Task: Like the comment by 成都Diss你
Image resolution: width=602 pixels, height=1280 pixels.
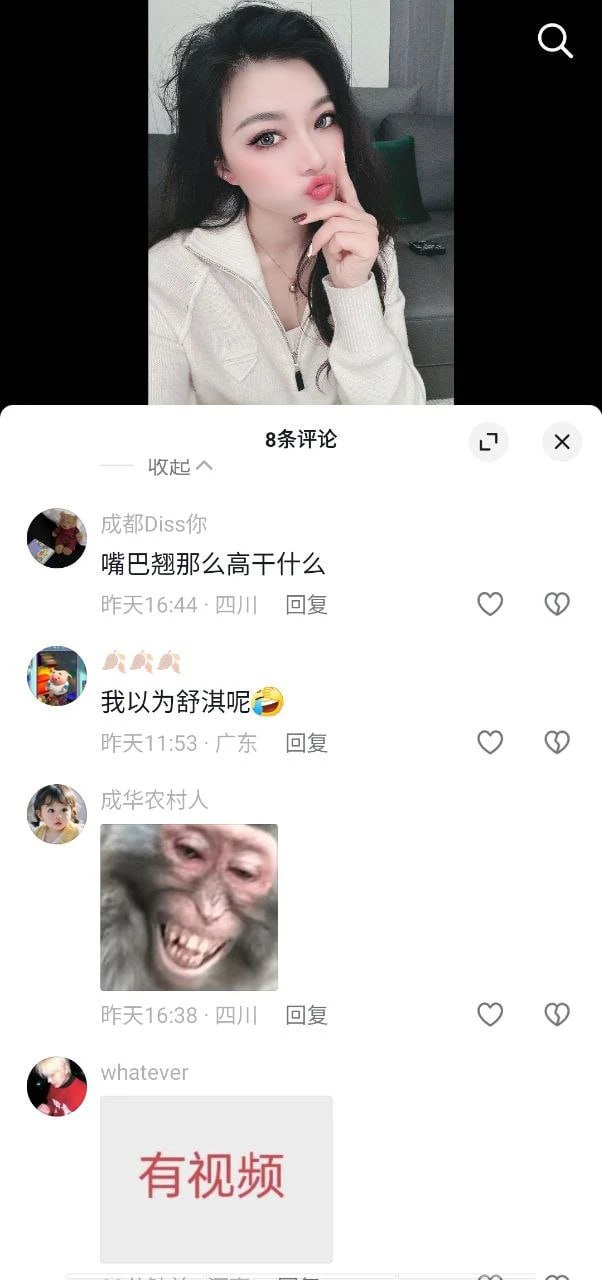Action: click(x=490, y=604)
